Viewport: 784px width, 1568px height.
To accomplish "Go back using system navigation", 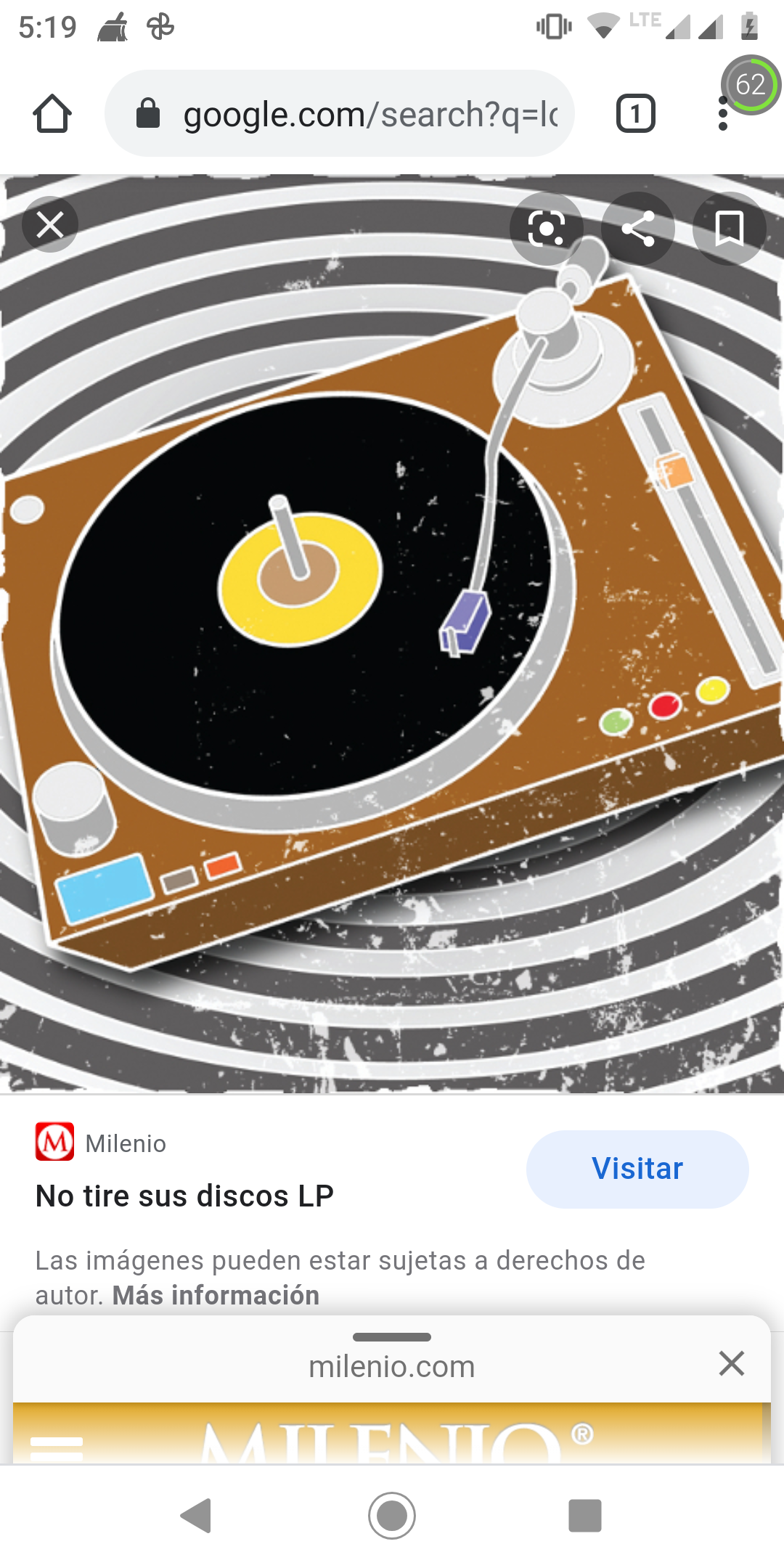I will tap(196, 1516).
